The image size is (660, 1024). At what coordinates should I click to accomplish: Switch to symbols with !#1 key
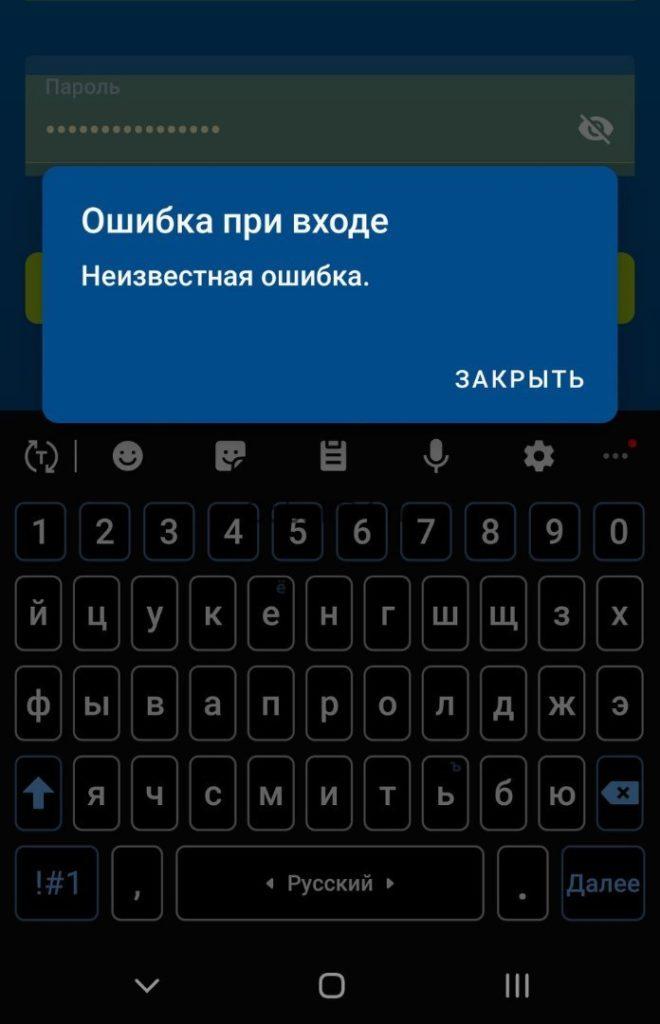click(57, 883)
